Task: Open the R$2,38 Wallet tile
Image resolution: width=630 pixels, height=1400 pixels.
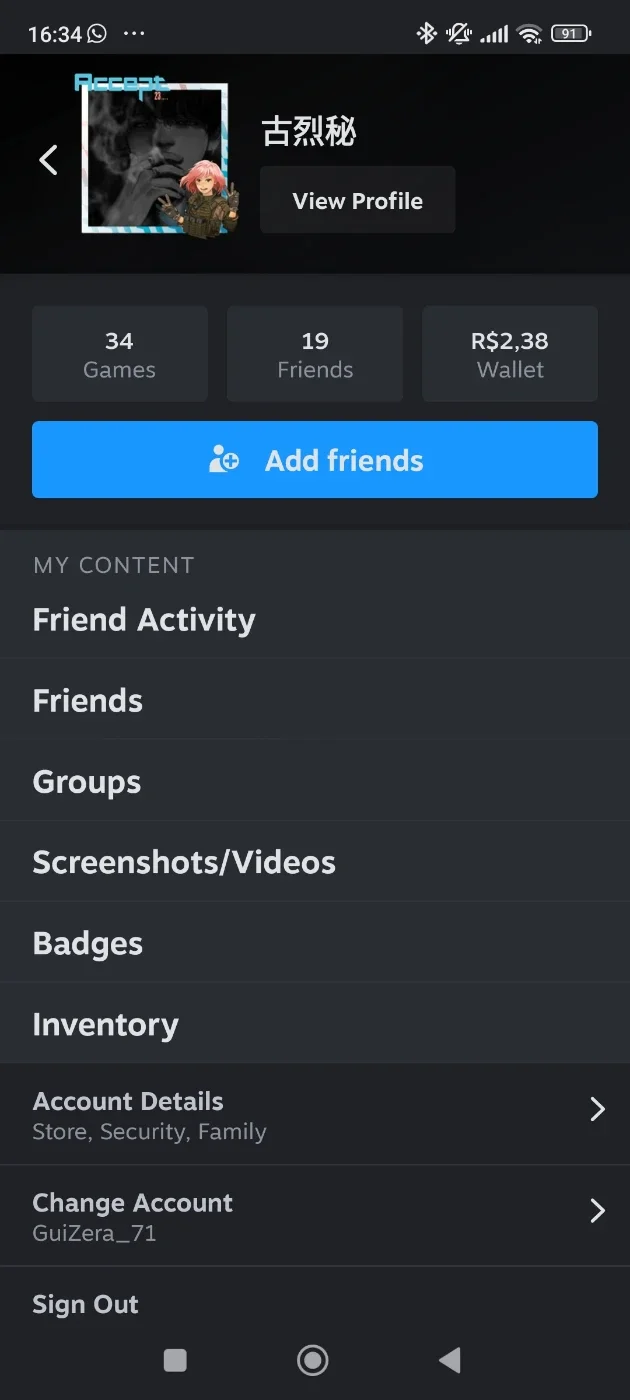Action: point(510,354)
